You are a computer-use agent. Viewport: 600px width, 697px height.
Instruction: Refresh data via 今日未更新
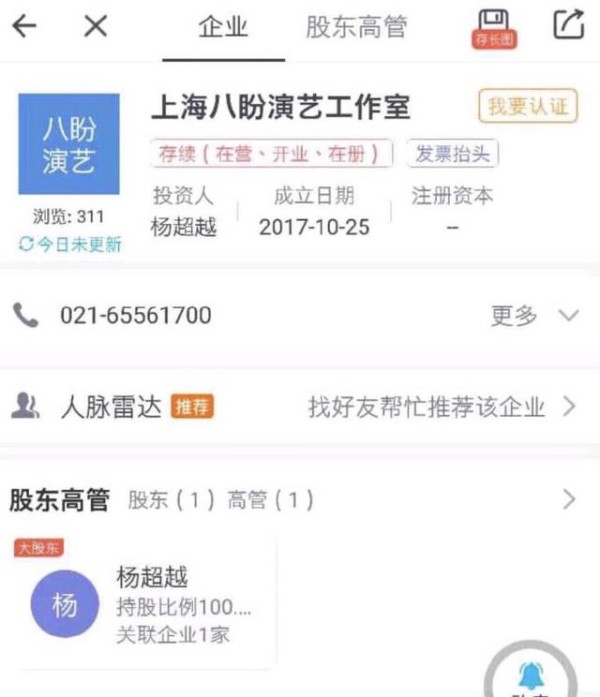(x=70, y=245)
